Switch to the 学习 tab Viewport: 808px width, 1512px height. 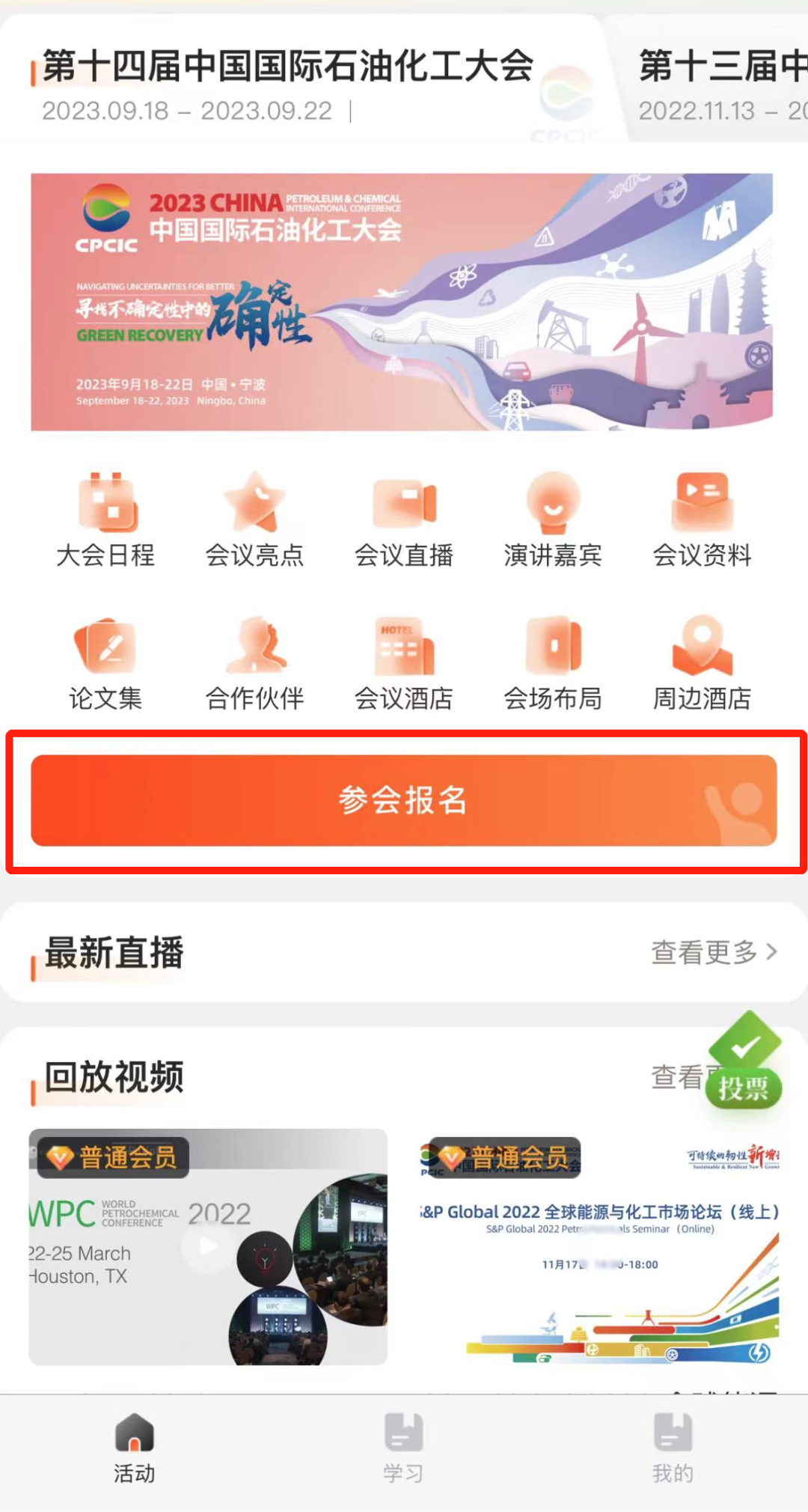(404, 1447)
